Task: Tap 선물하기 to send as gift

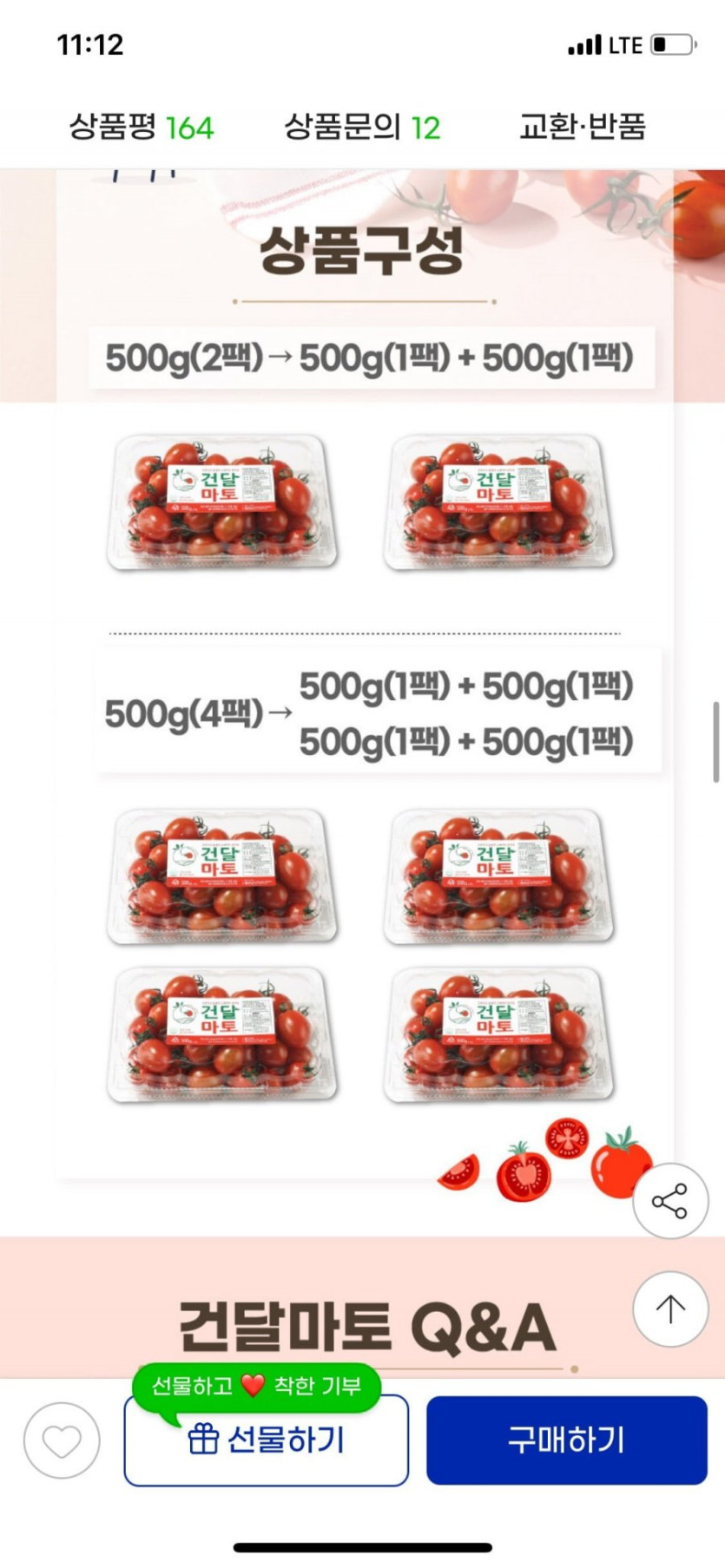Action: coord(267,1441)
